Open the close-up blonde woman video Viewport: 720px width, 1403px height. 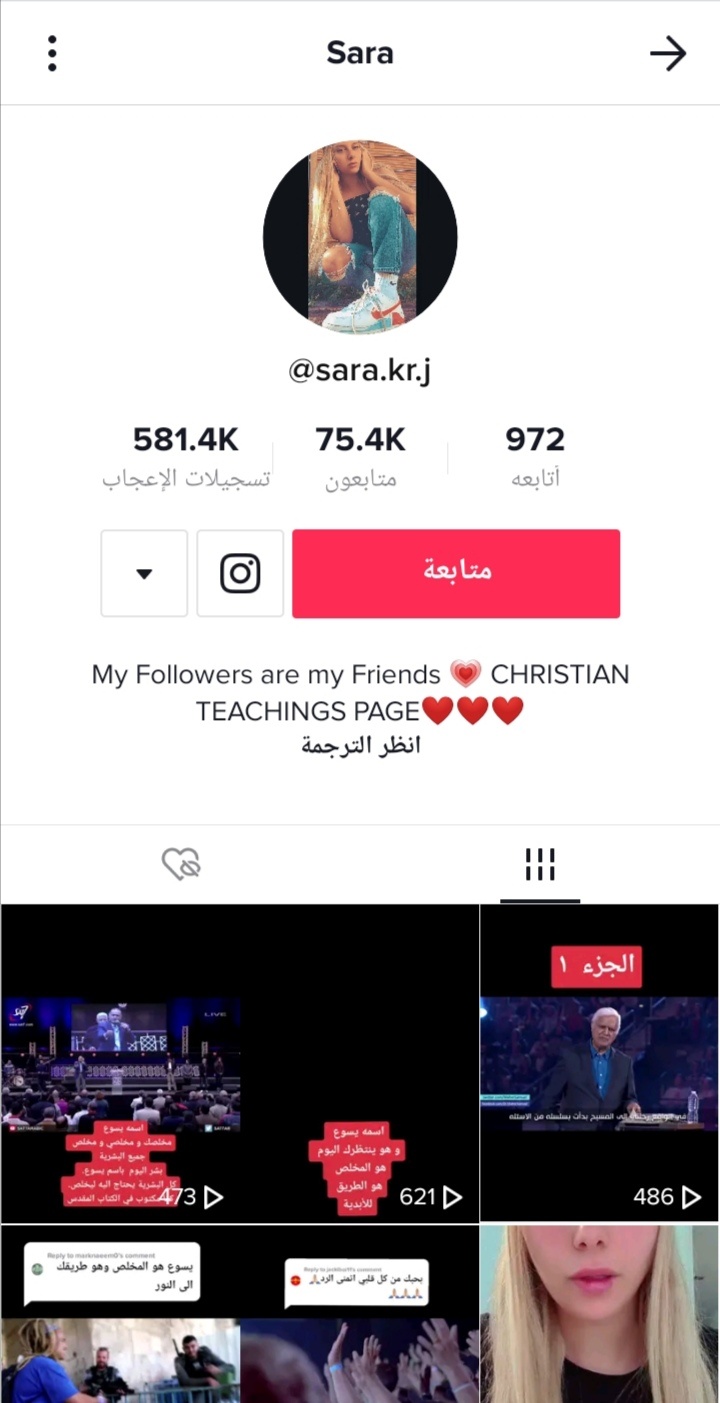pyautogui.click(x=600, y=1314)
